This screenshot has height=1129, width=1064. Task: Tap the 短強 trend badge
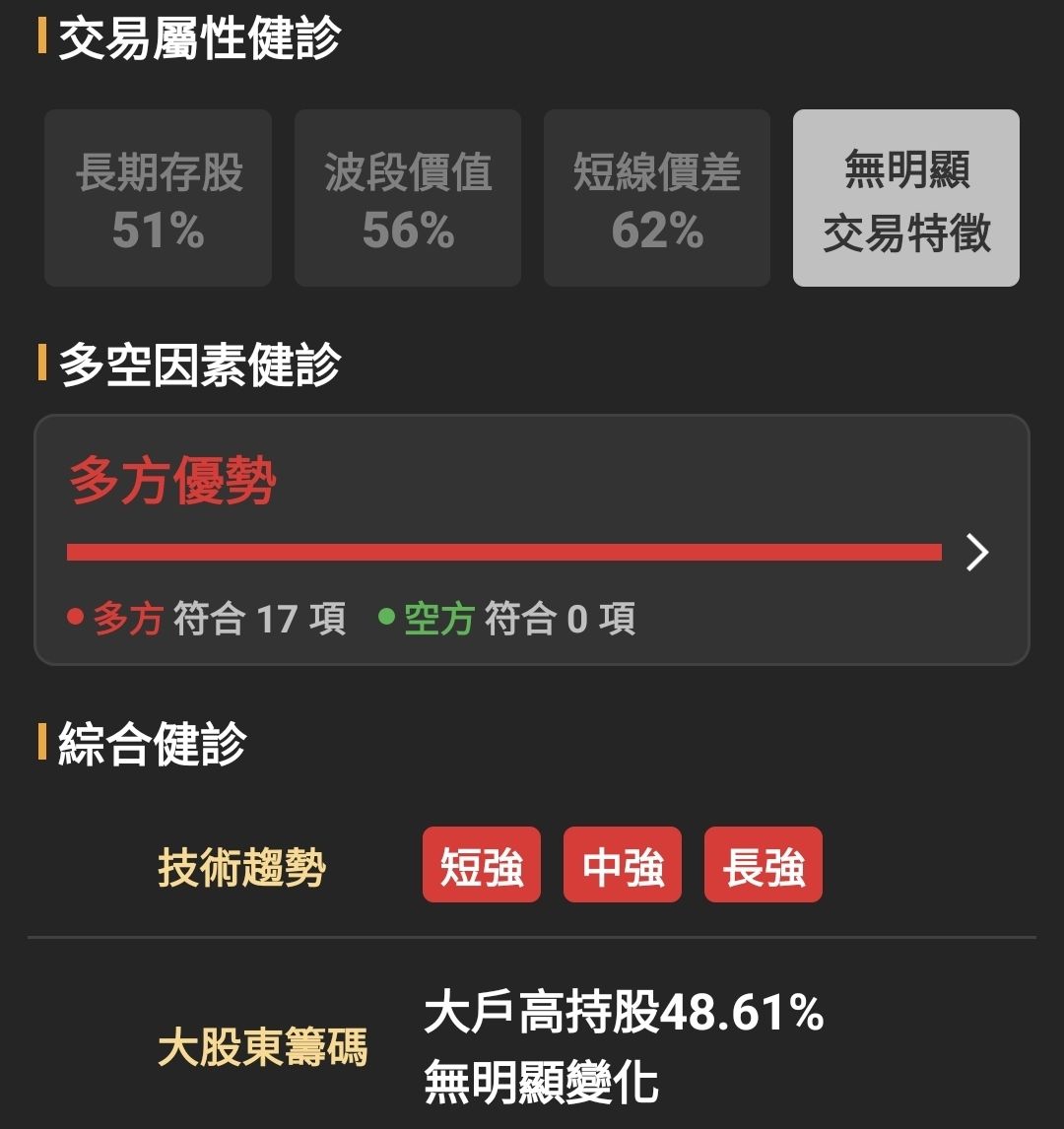pos(482,864)
